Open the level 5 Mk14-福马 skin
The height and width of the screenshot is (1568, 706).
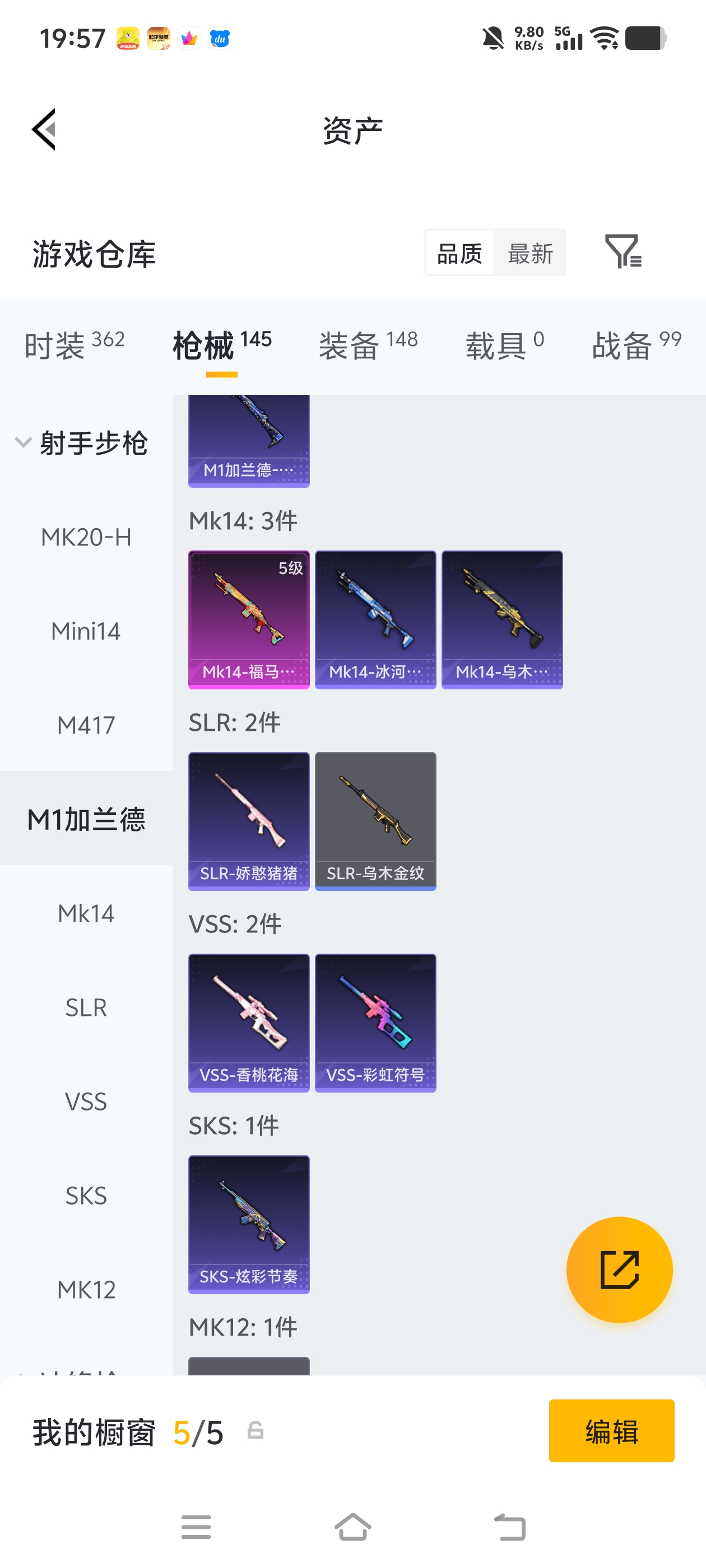[249, 620]
